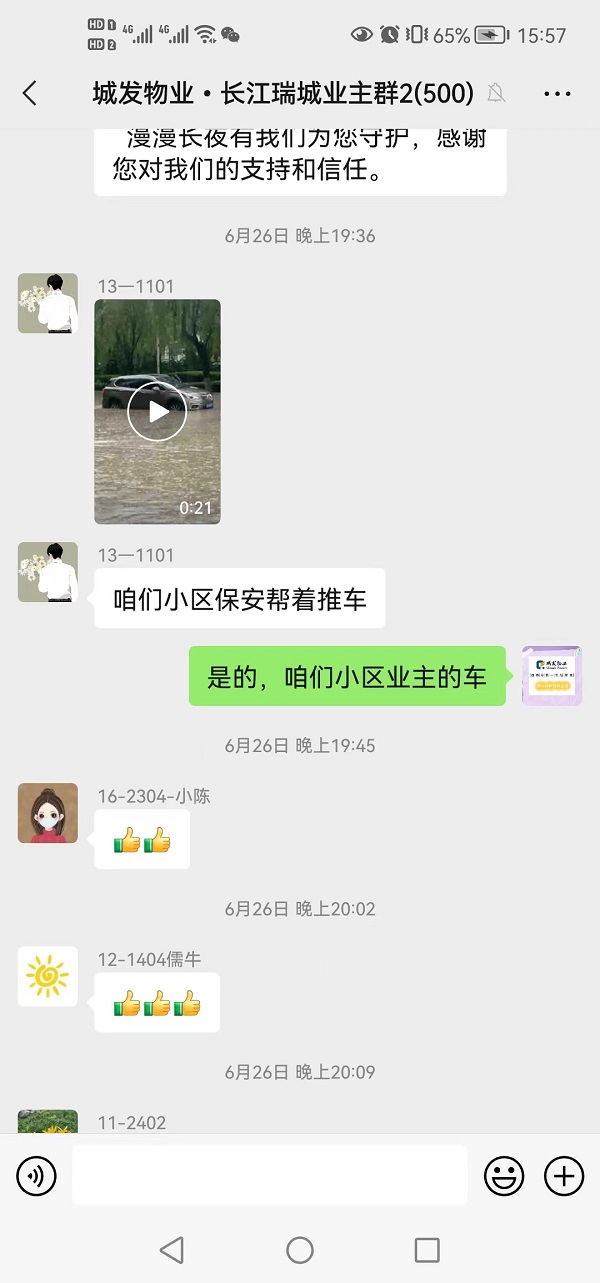
Task: Play the 0:21 flood video
Action: tap(157, 412)
